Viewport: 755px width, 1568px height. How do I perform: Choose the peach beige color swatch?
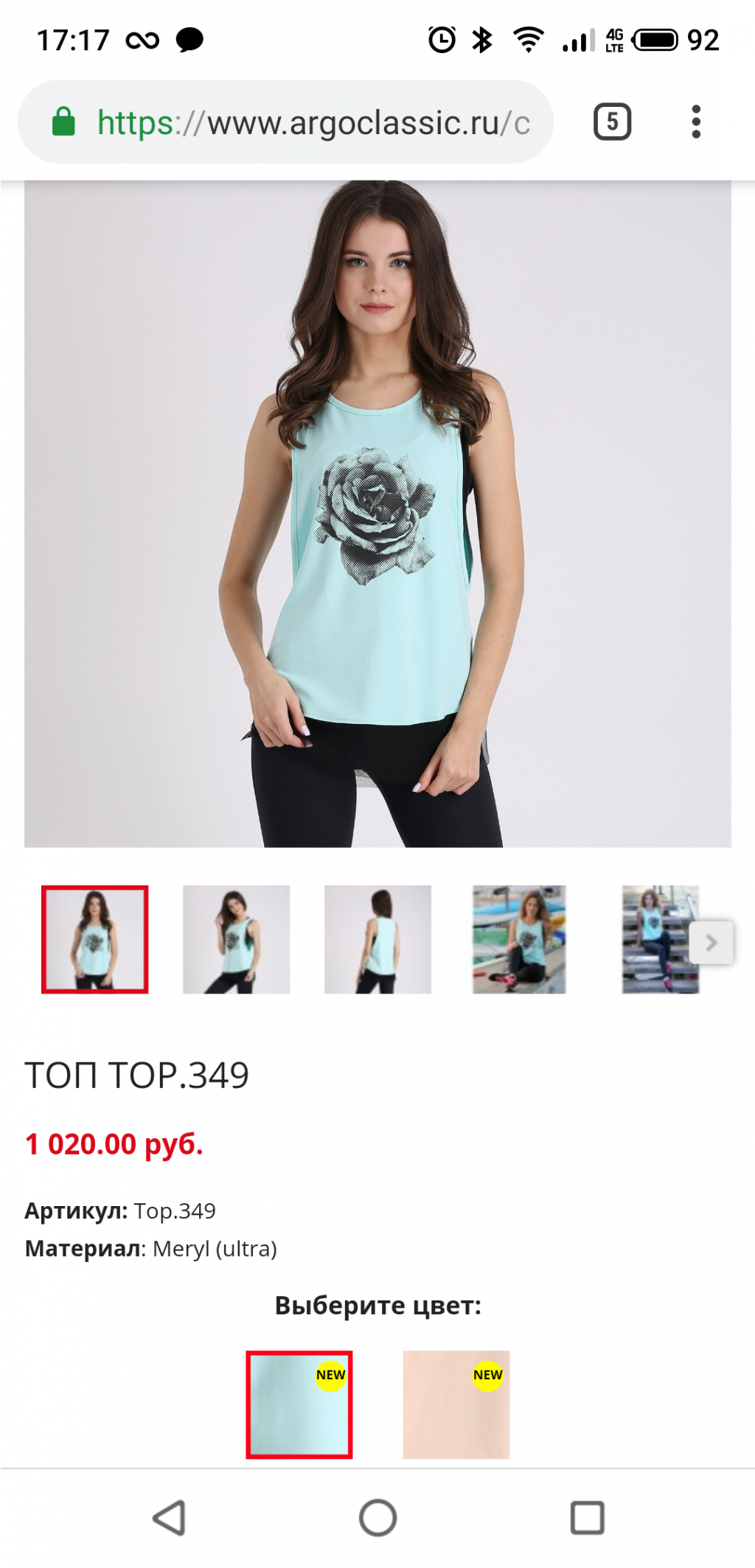point(456,1404)
